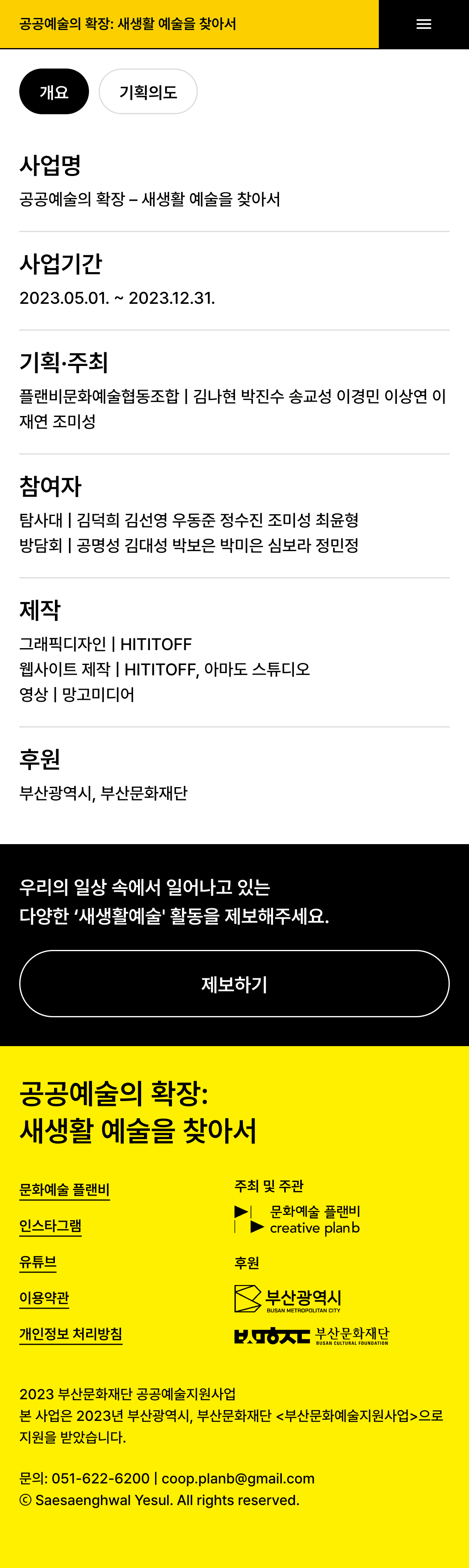The height and width of the screenshot is (1568, 469).
Task: Open the 인스타그램 link
Action: [x=51, y=1225]
